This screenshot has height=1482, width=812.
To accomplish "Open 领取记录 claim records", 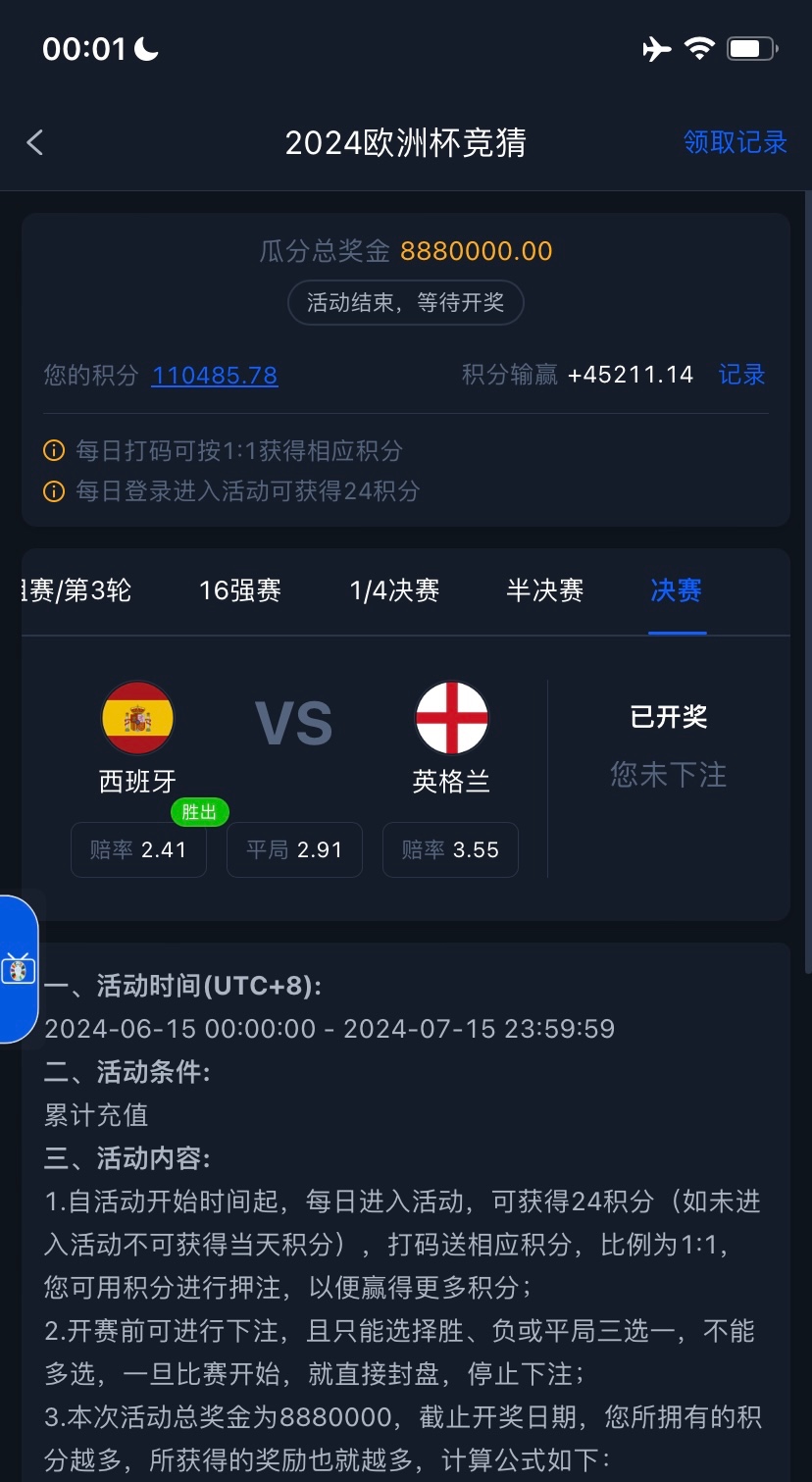I will (x=735, y=143).
